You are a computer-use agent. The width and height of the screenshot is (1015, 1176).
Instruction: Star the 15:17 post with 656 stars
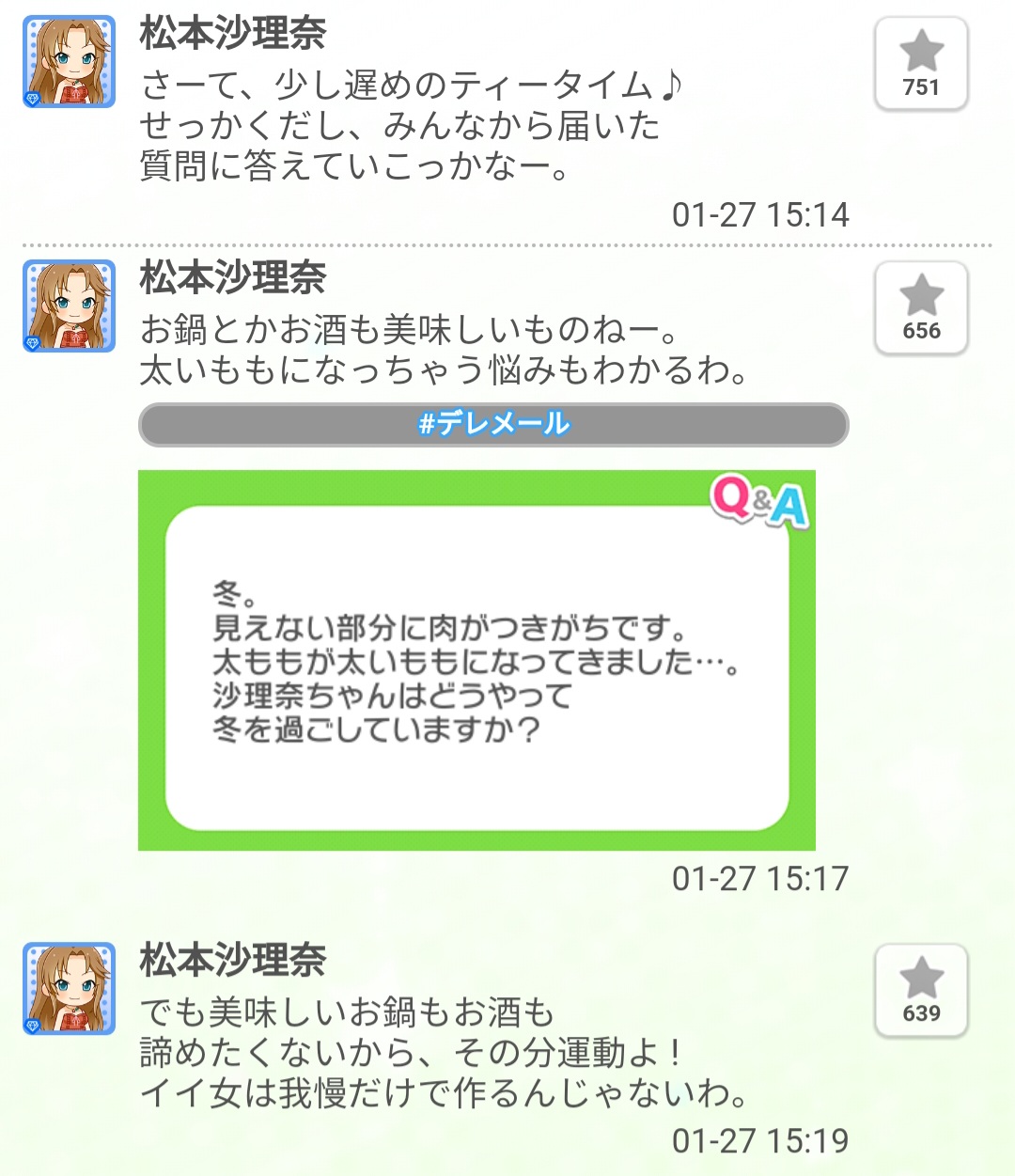tap(921, 308)
